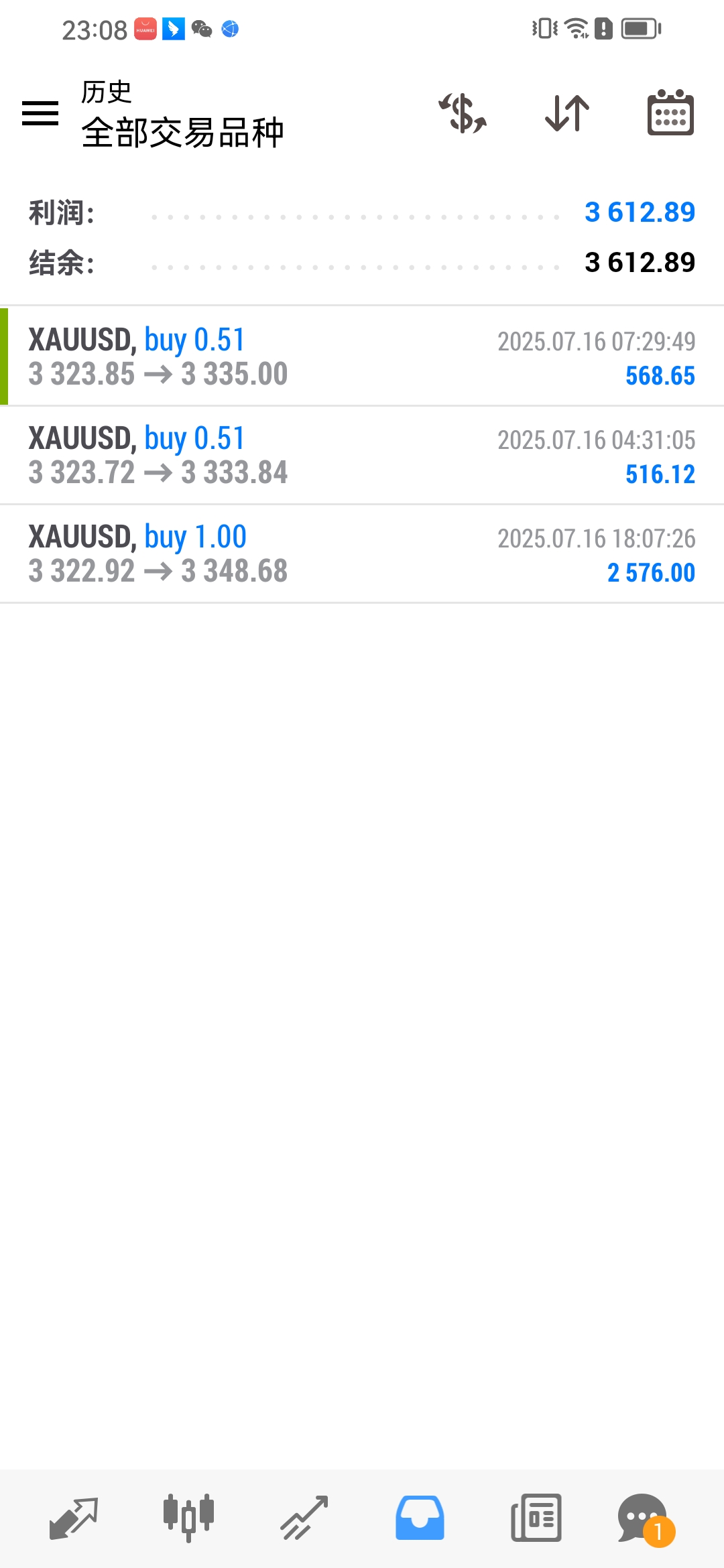Viewport: 724px width, 1568px height.
Task: Tap the currency symbol filter icon
Action: pyautogui.click(x=463, y=113)
